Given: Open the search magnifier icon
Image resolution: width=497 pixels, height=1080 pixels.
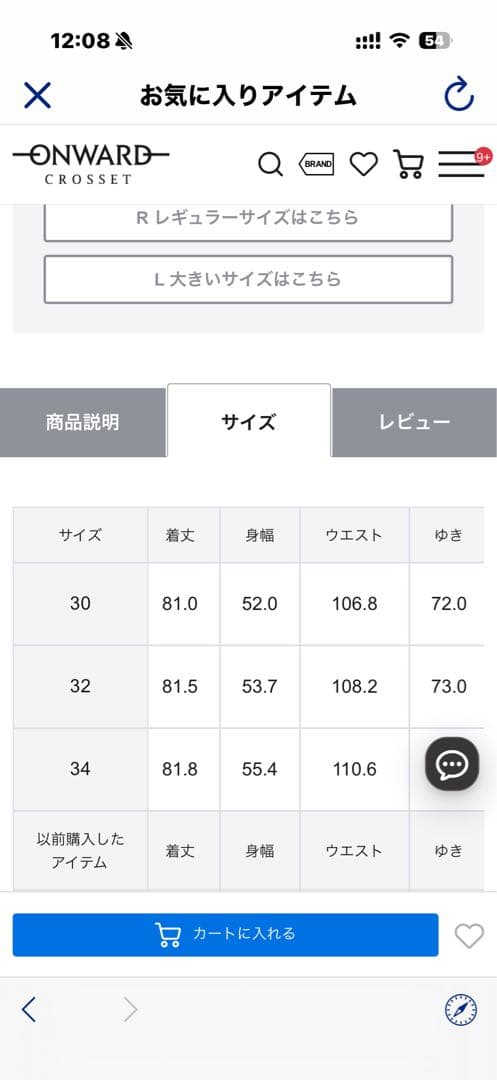Looking at the screenshot, I should coord(271,165).
